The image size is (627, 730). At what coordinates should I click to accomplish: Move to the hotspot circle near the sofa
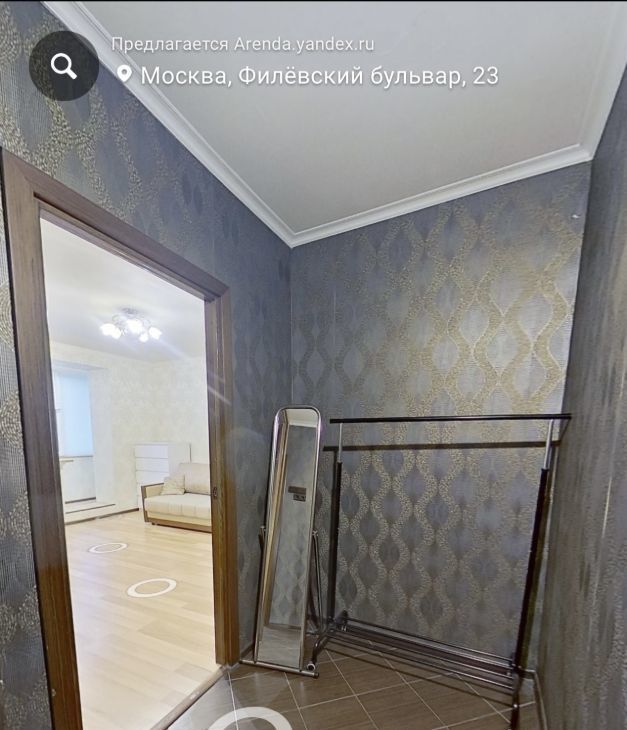pos(107,548)
